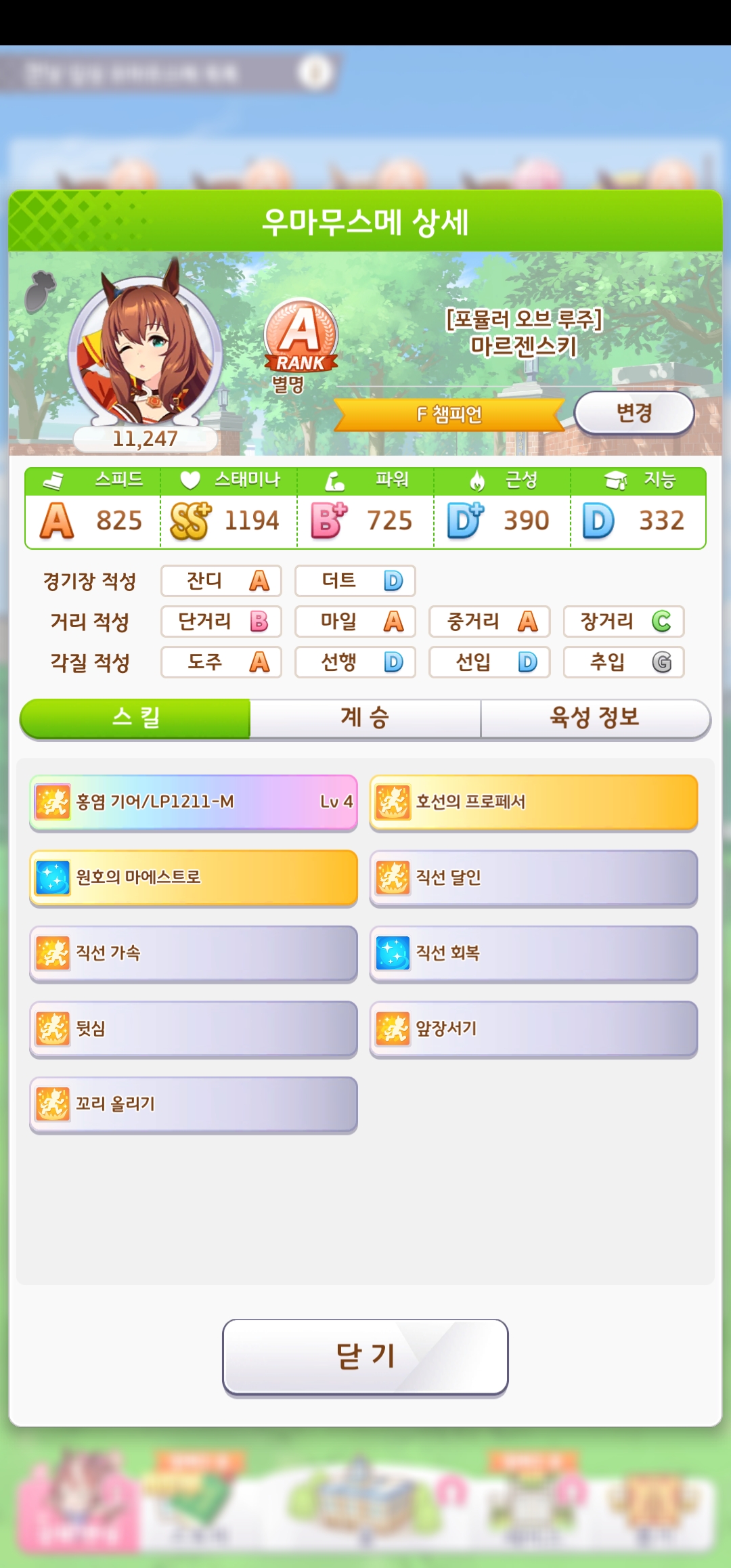Switch to the 계승 tab
731x1568 pixels.
click(365, 718)
